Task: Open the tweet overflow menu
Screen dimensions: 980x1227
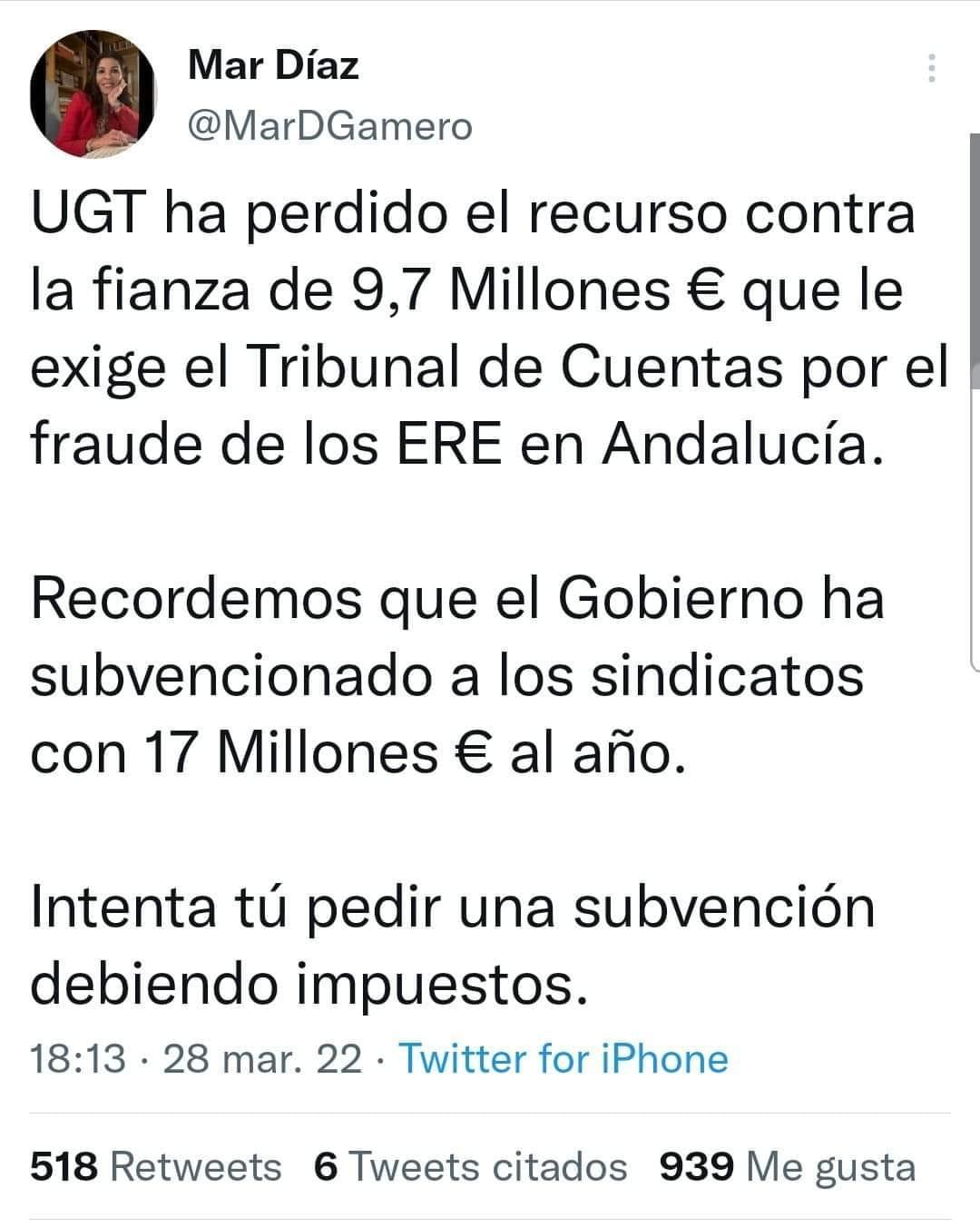Action: coord(931,69)
